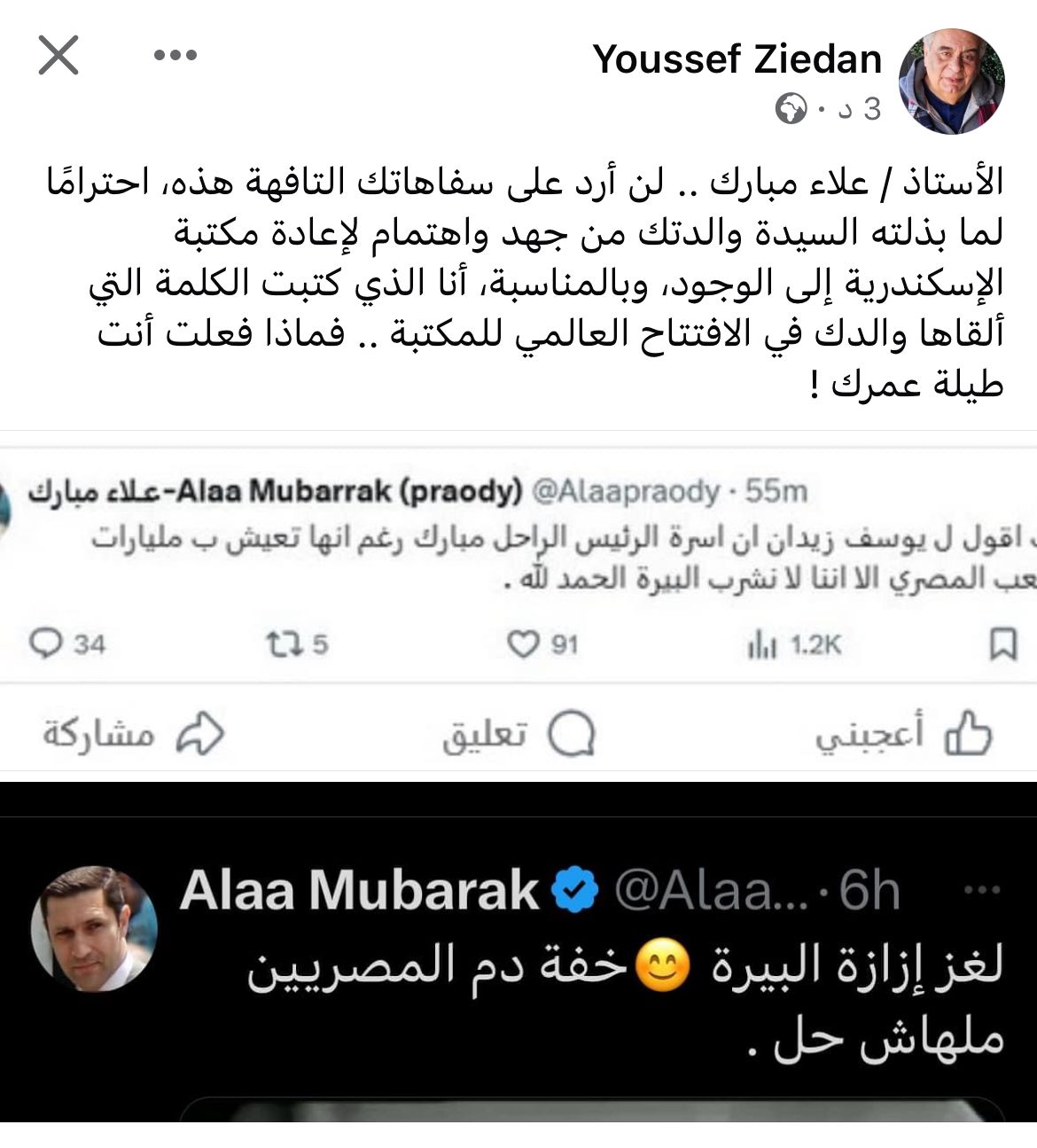This screenshot has width=1037, height=1148.
Task: Close the post view
Action: pos(58,55)
